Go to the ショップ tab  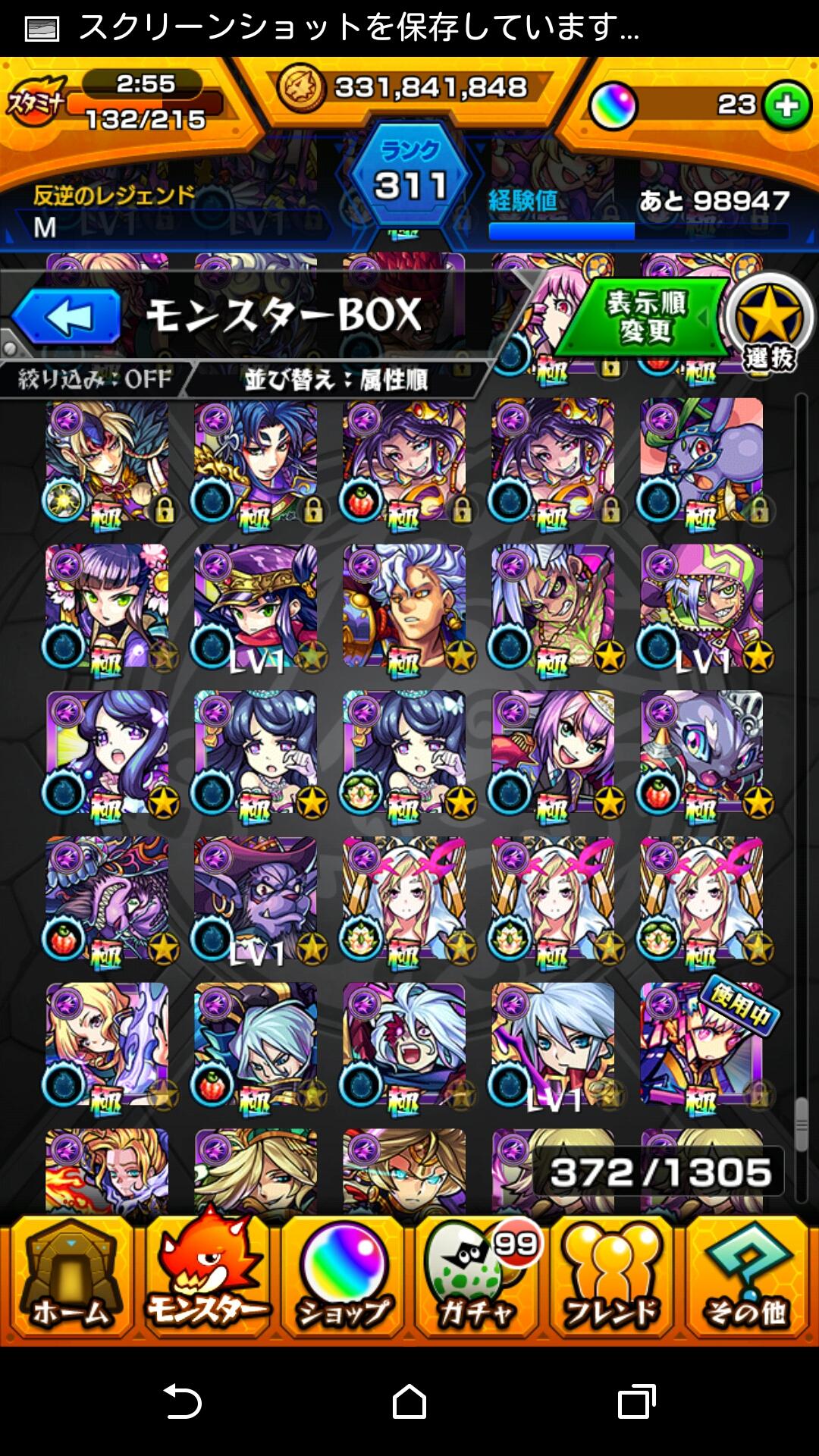[x=343, y=1277]
